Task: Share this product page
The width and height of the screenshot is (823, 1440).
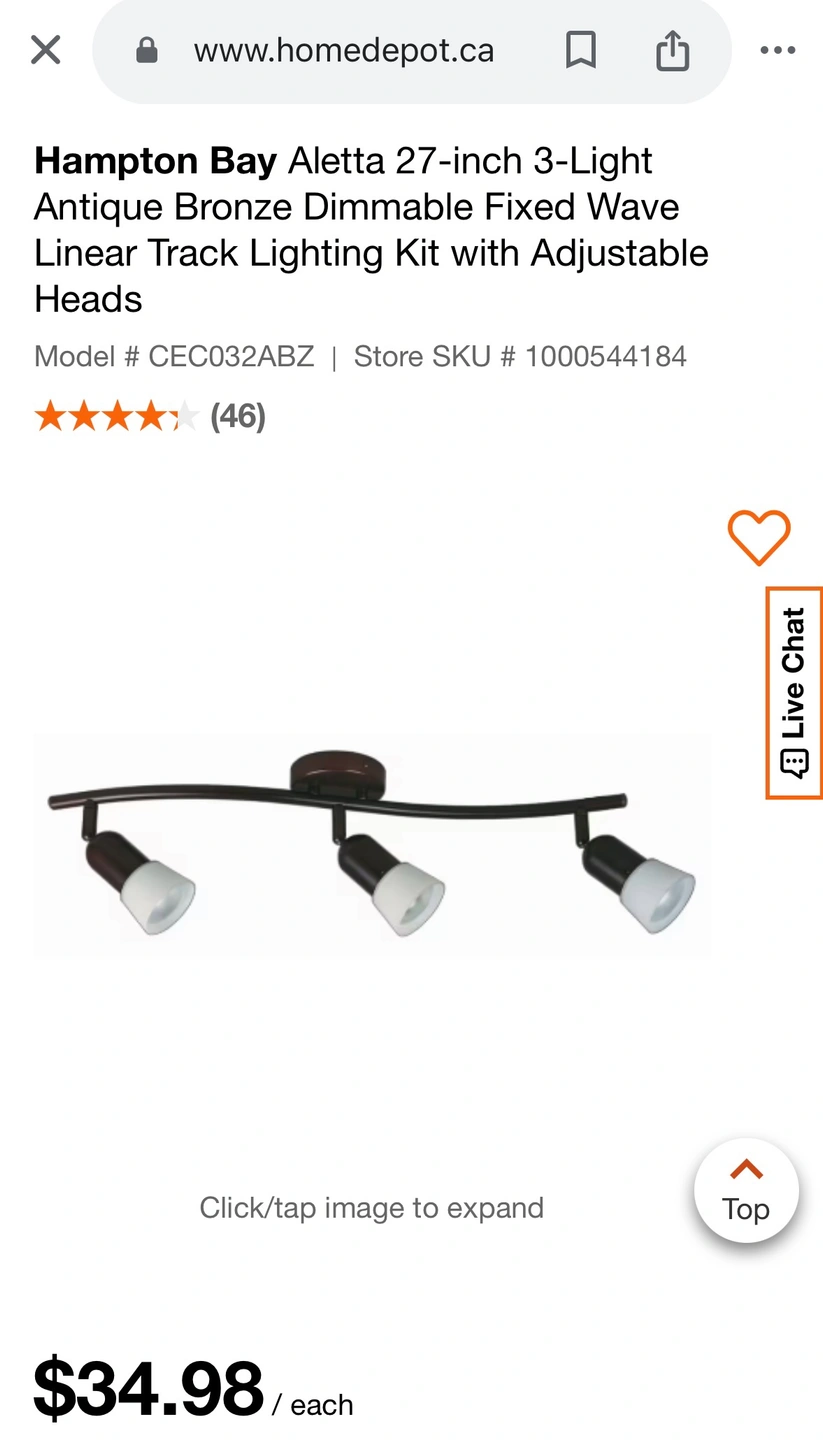Action: [673, 50]
